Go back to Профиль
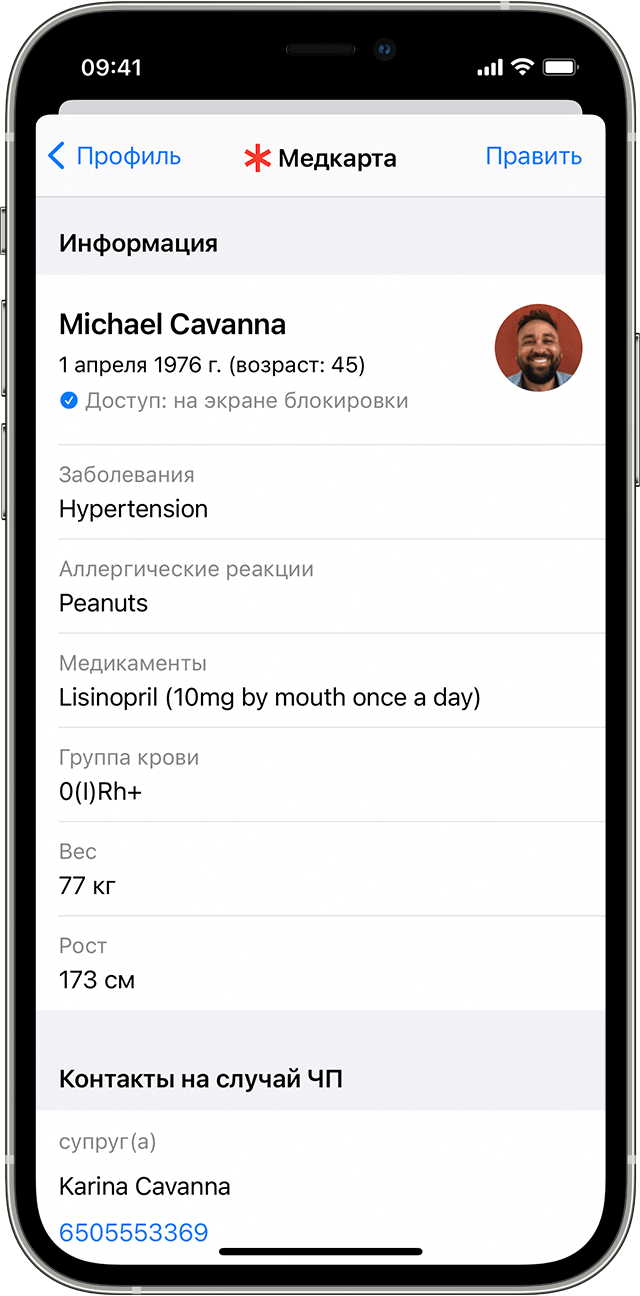The width and height of the screenshot is (640, 1296). 114,157
